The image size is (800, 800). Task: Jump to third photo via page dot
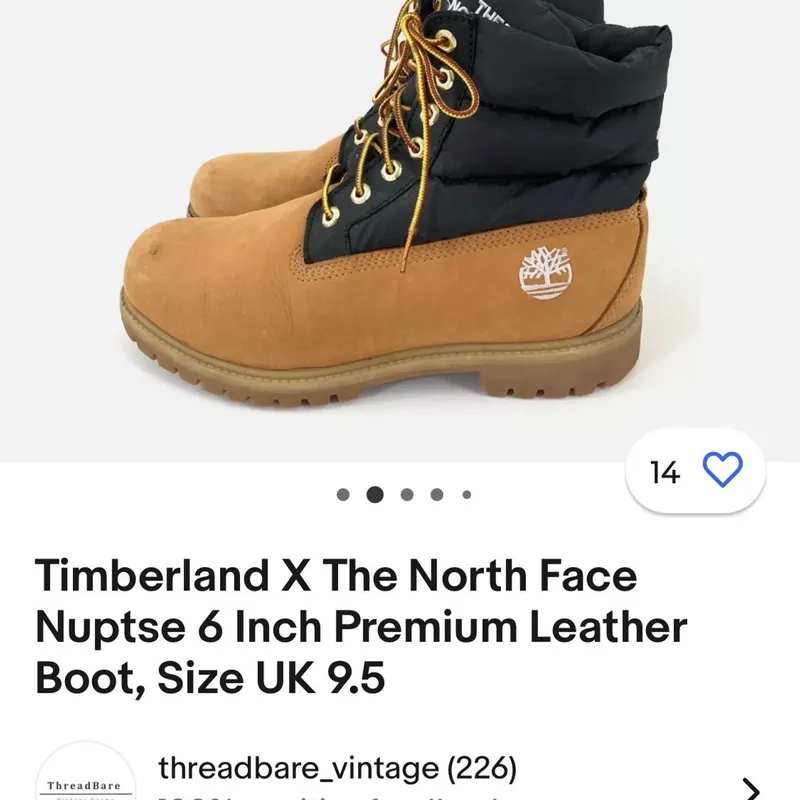coord(407,494)
